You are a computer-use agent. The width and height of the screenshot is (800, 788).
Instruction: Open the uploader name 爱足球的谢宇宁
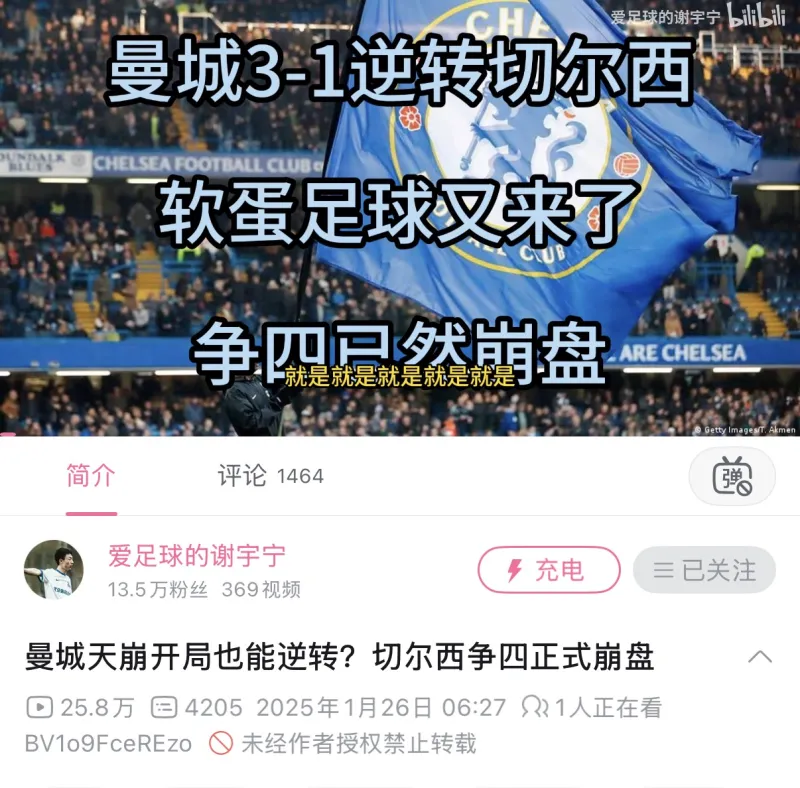(x=197, y=556)
